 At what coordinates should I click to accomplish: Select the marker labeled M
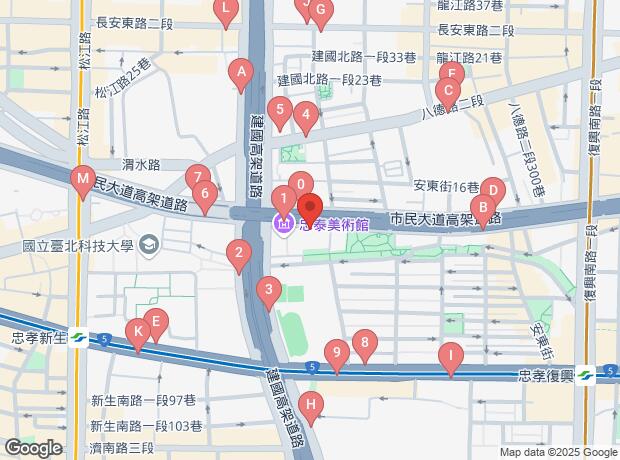[82, 179]
